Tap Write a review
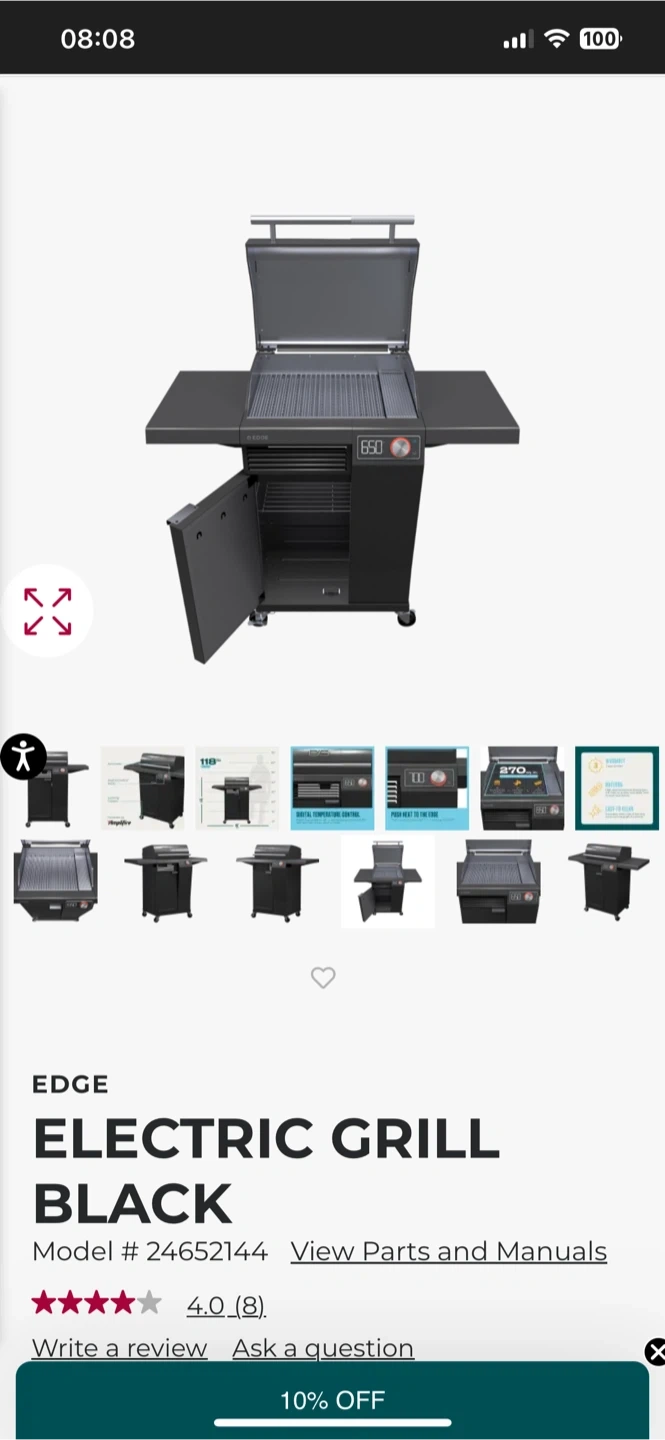Image resolution: width=665 pixels, height=1440 pixels. pyautogui.click(x=119, y=1348)
